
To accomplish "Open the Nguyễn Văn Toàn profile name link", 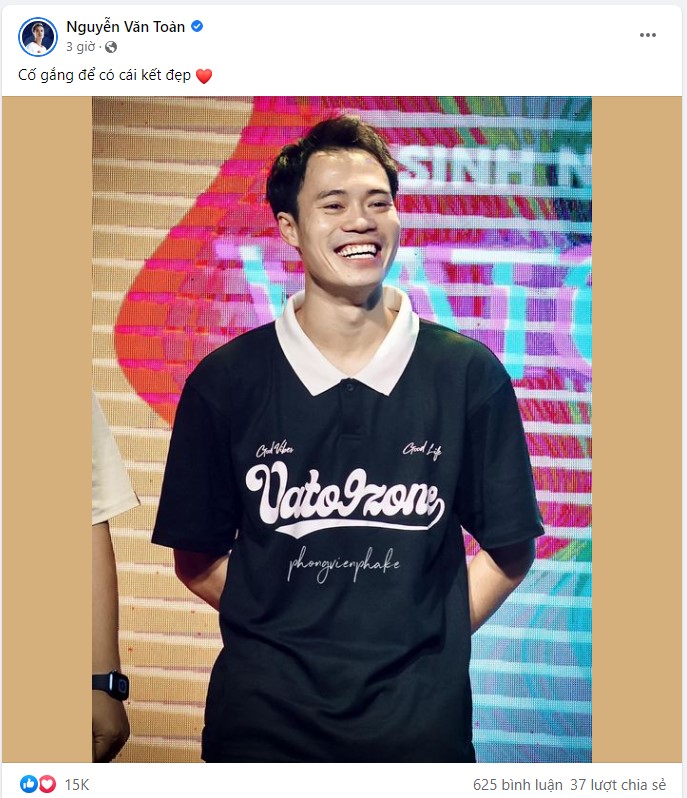I will pos(126,27).
